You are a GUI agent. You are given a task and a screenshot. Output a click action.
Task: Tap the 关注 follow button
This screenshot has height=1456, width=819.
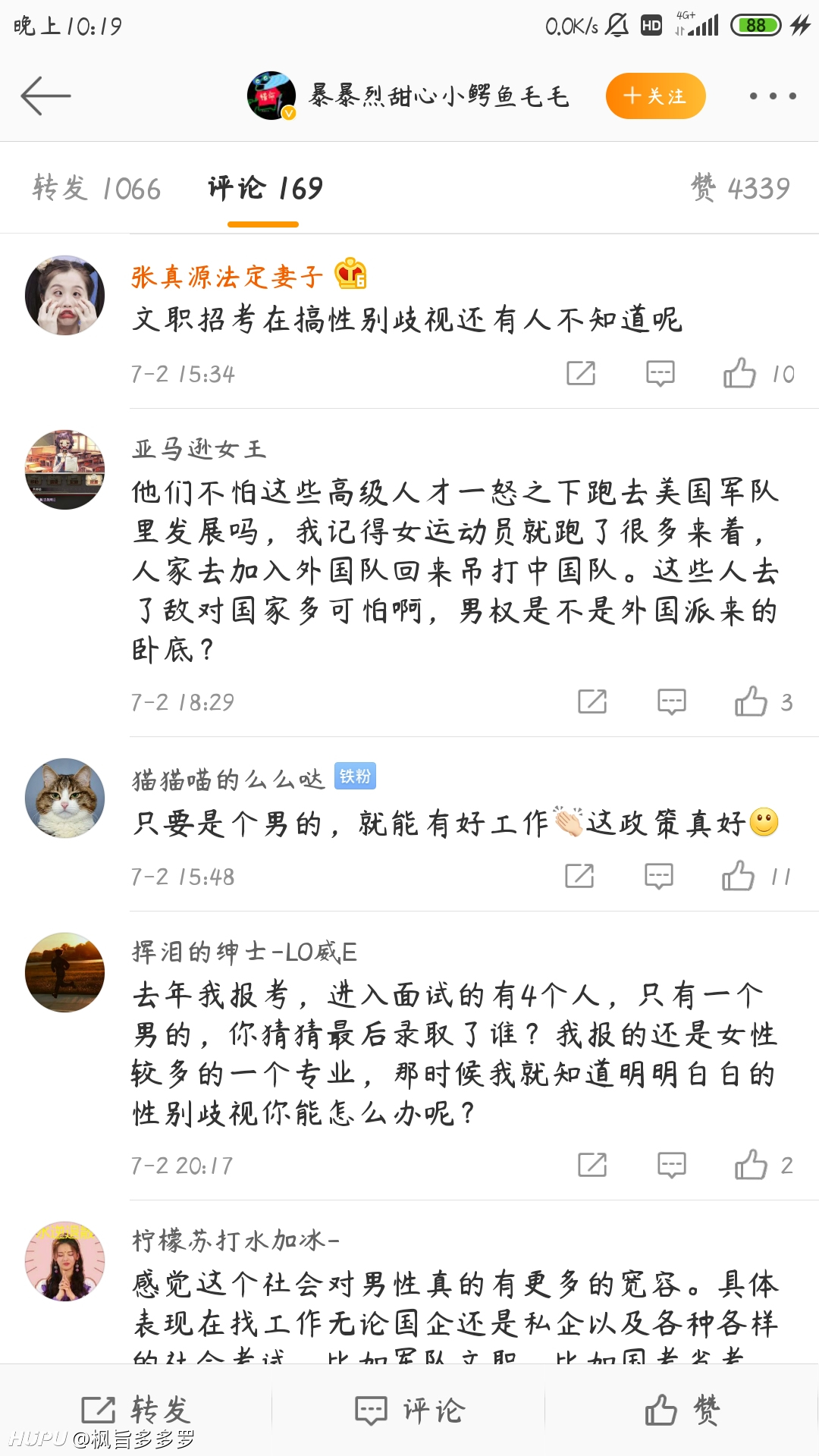tap(655, 96)
